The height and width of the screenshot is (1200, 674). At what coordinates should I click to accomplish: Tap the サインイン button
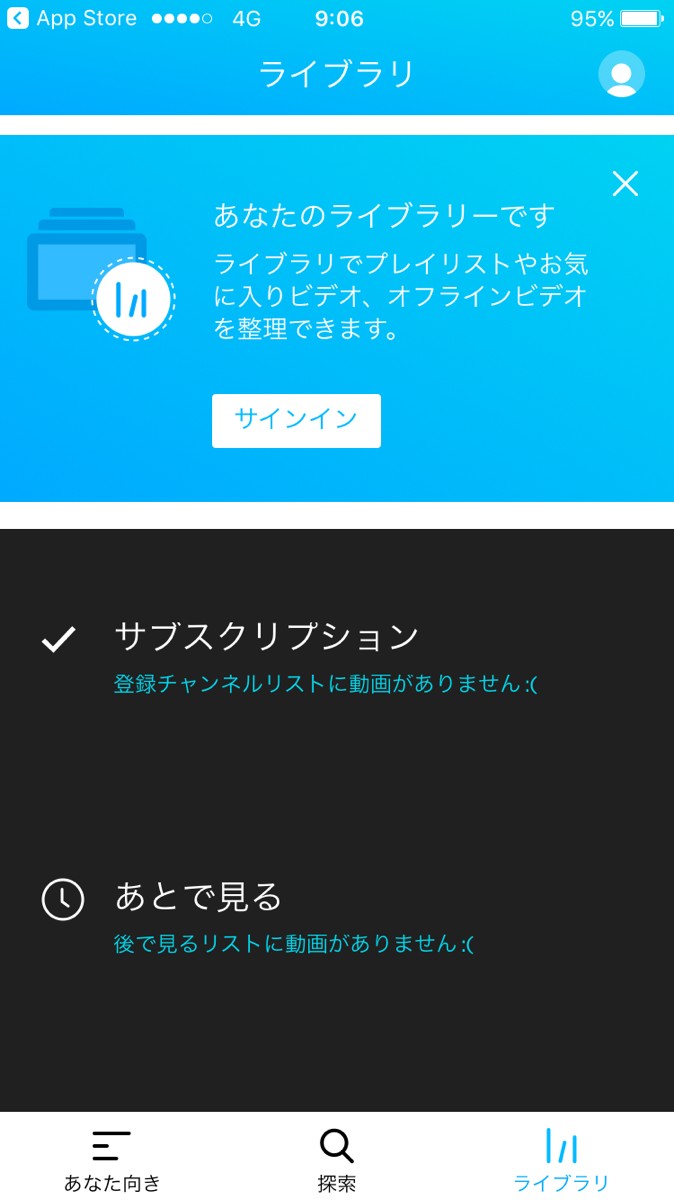[x=296, y=420]
